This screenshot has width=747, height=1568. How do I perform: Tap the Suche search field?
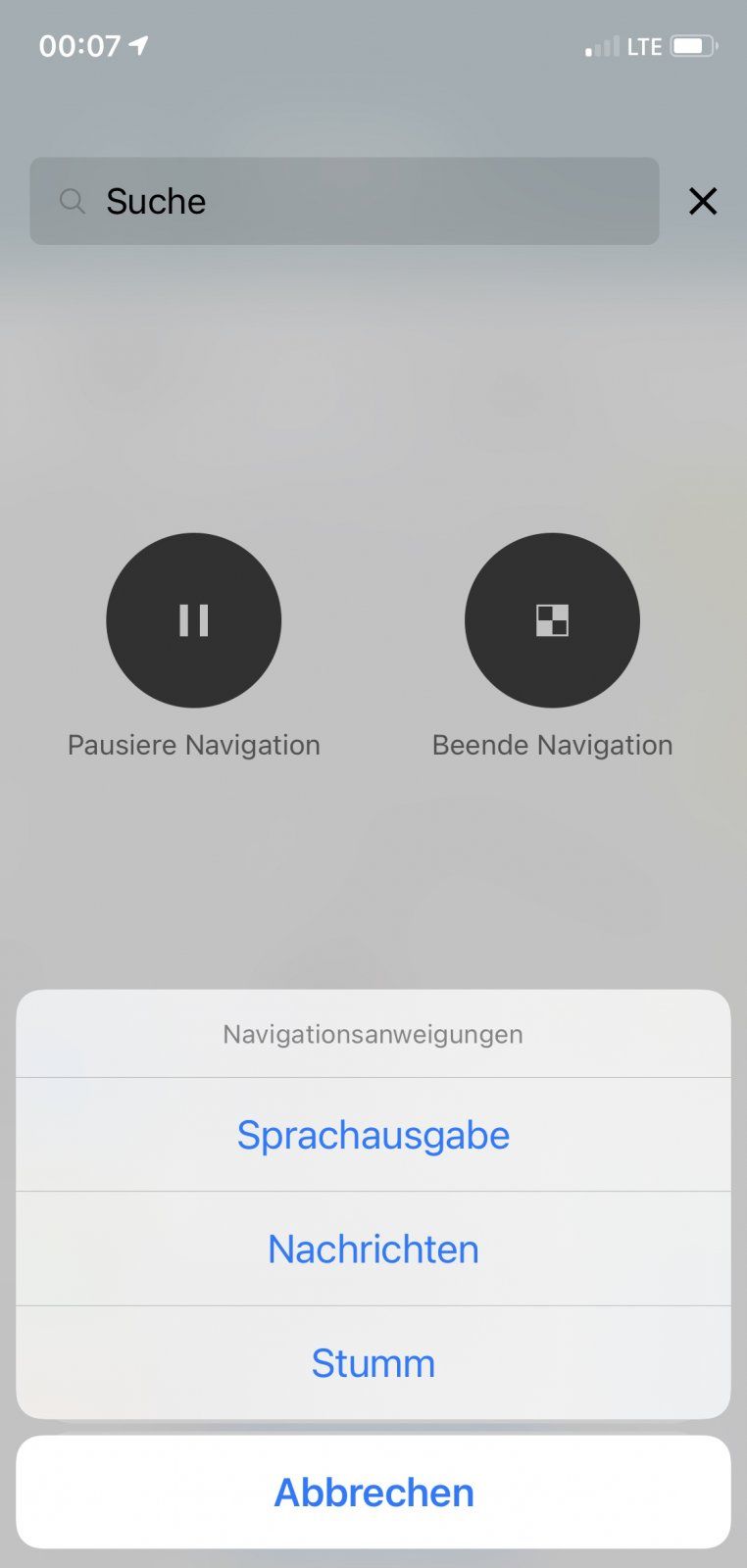pyautogui.click(x=343, y=201)
